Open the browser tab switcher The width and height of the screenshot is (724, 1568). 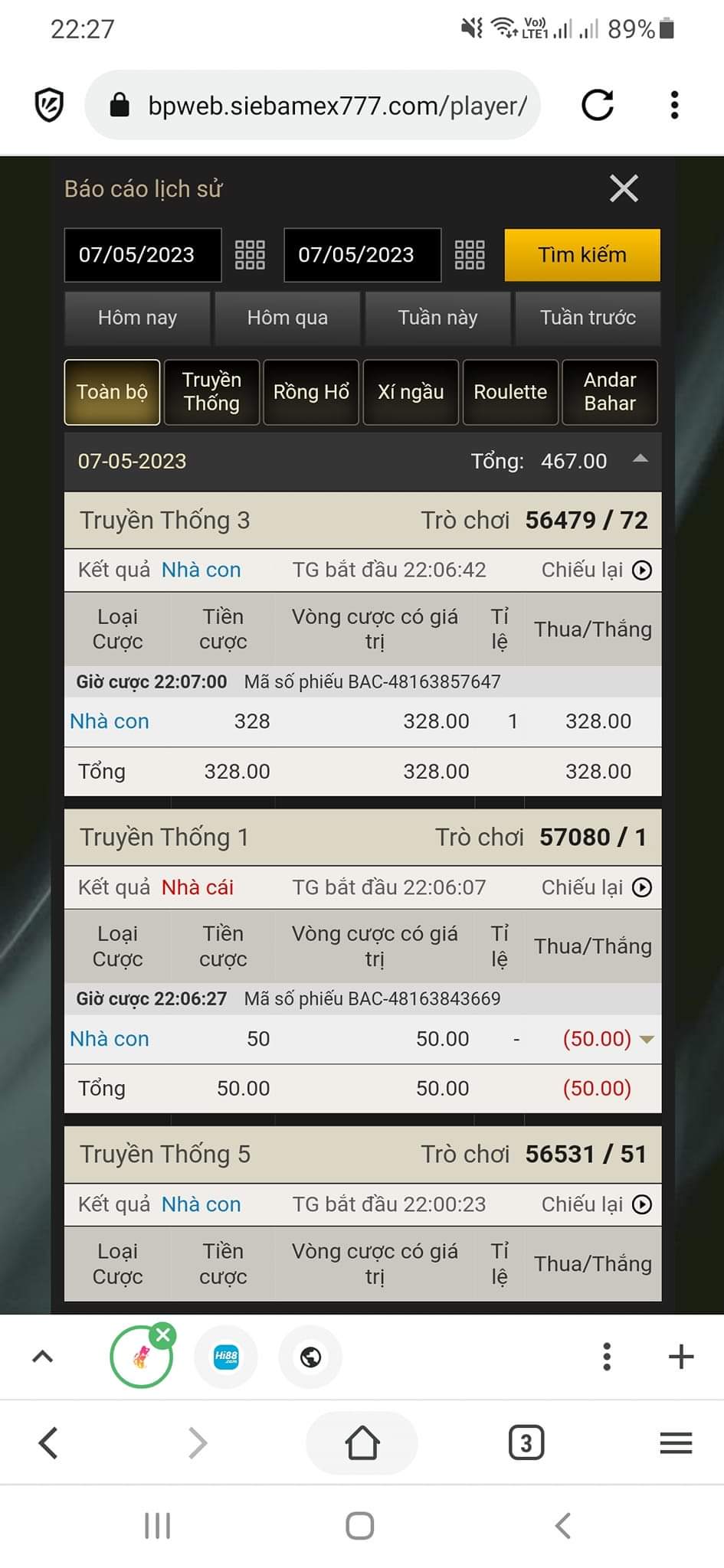(526, 1443)
